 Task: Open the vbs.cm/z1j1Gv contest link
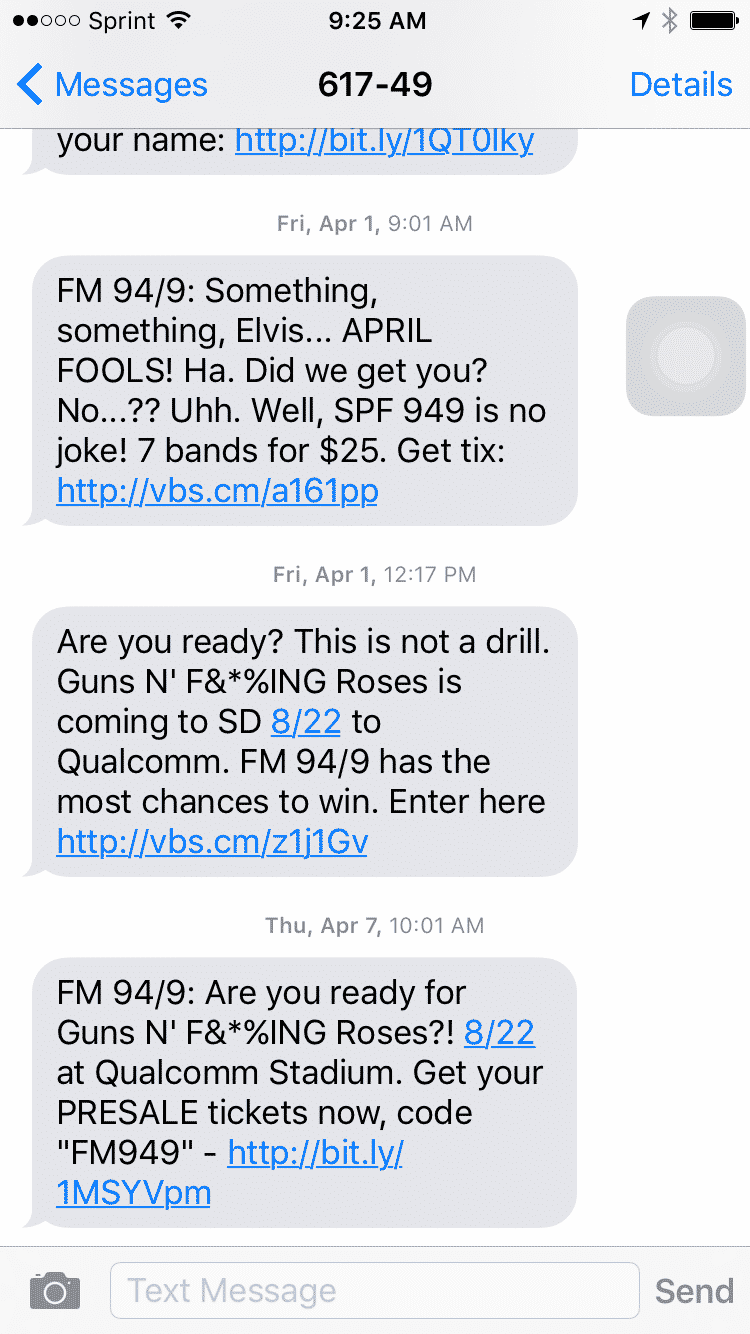pos(212,843)
